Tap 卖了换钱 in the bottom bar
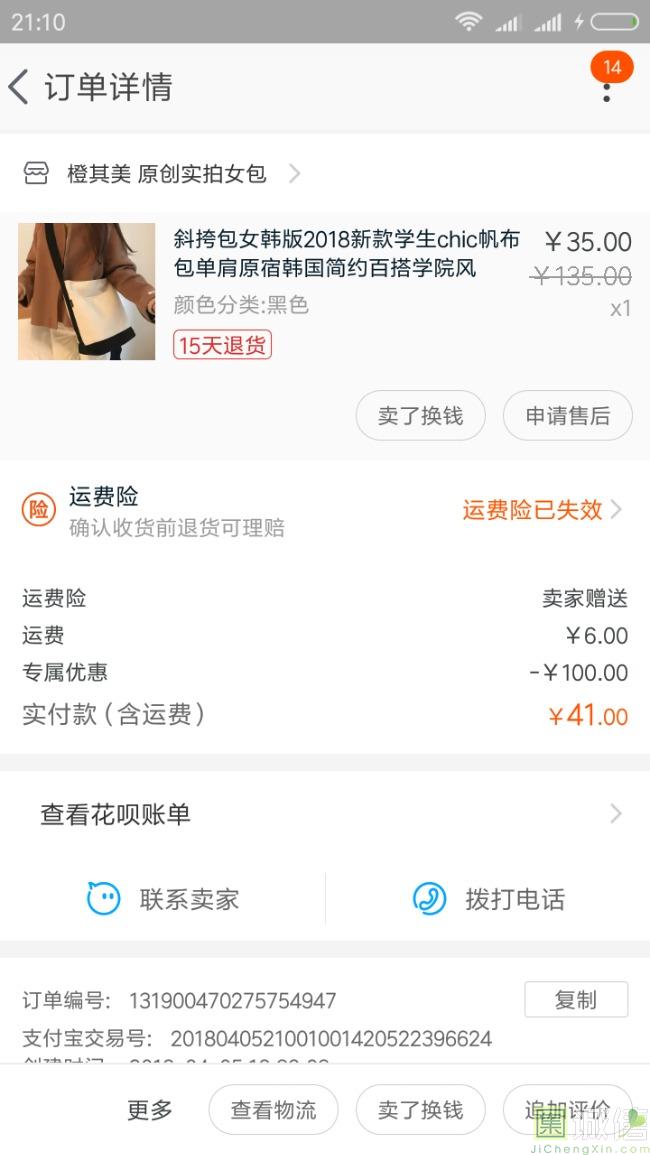This screenshot has width=650, height=1155. pos(420,1110)
